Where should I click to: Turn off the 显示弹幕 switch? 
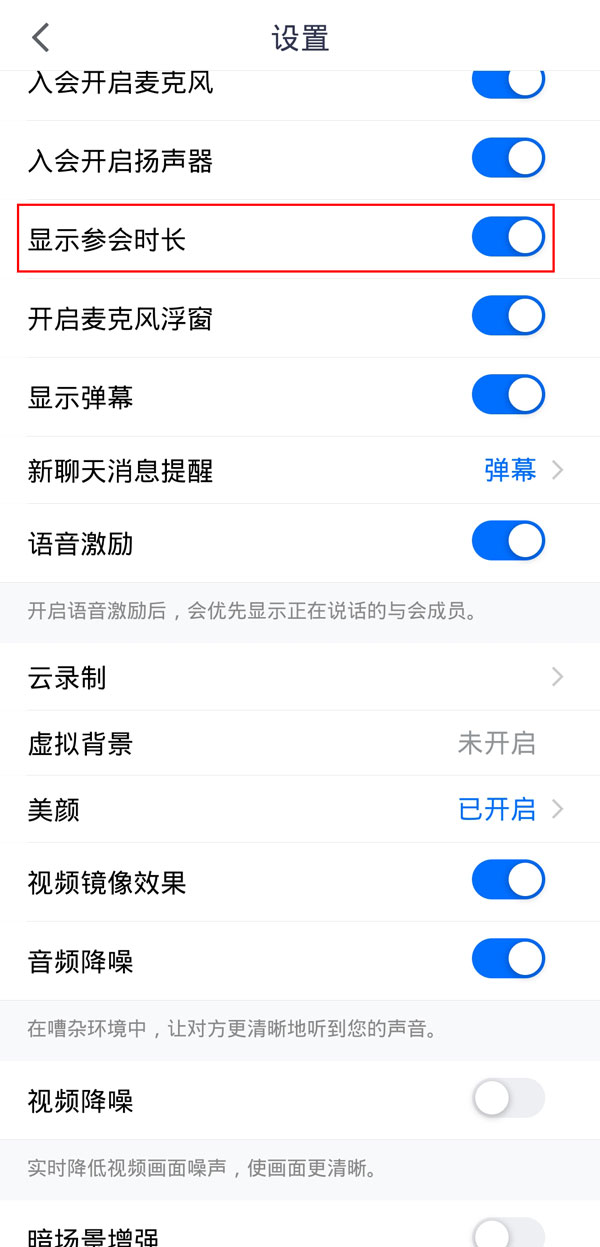click(x=508, y=396)
